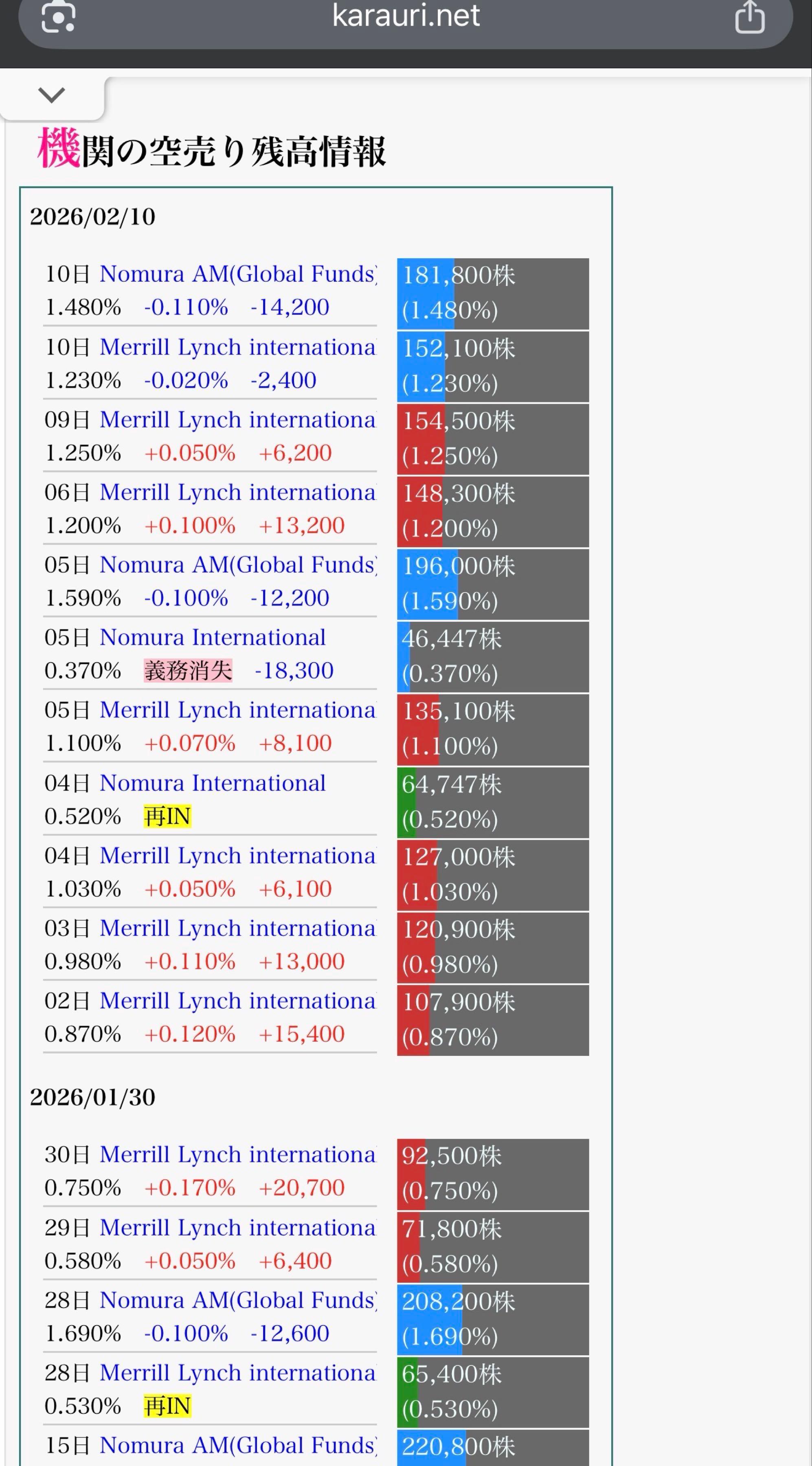The image size is (812, 1466).
Task: Open the camera scan icon beside the address
Action: click(58, 17)
